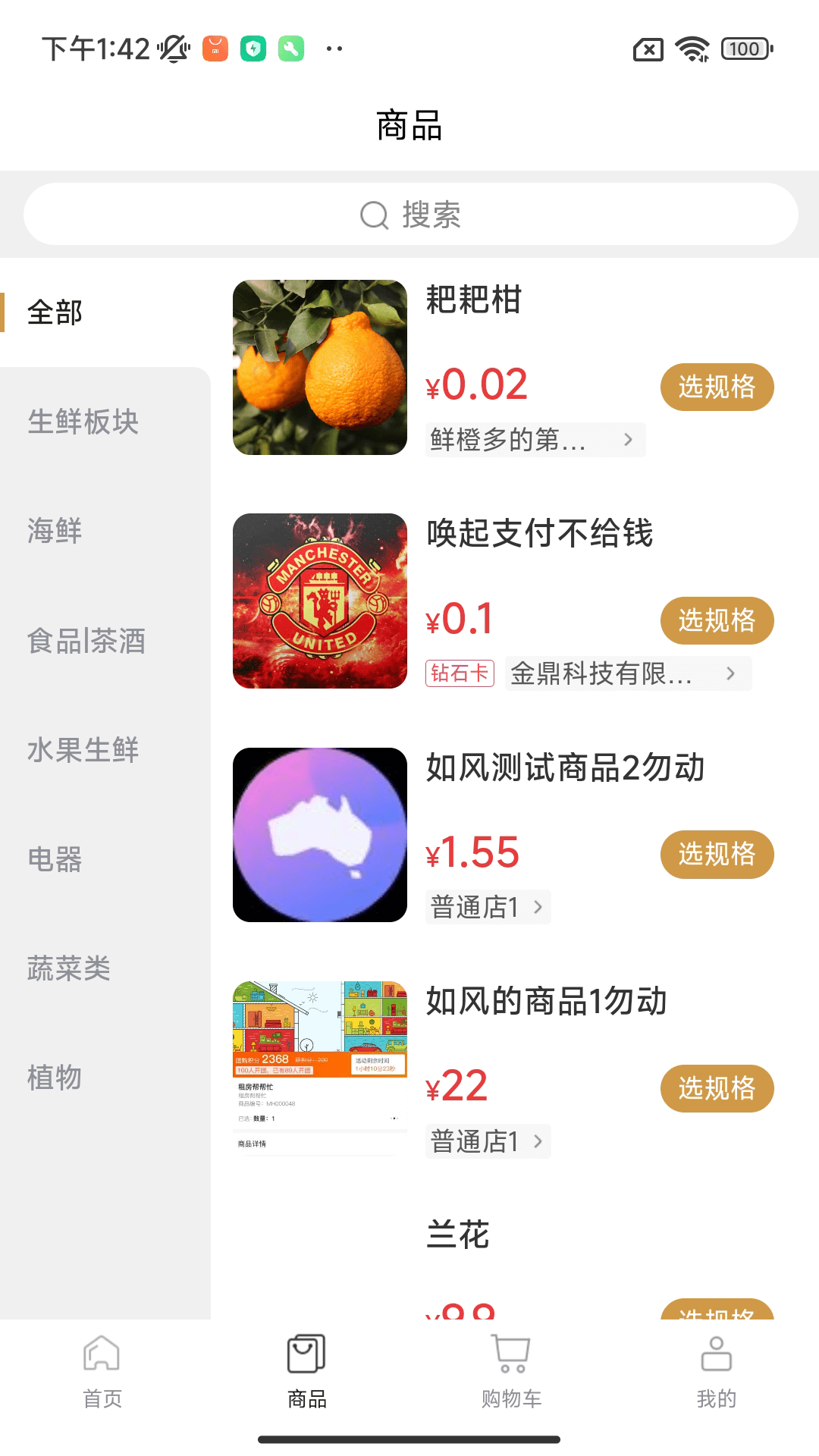819x1456 pixels.
Task: Open the 食品|茶酒 category
Action: pos(86,641)
